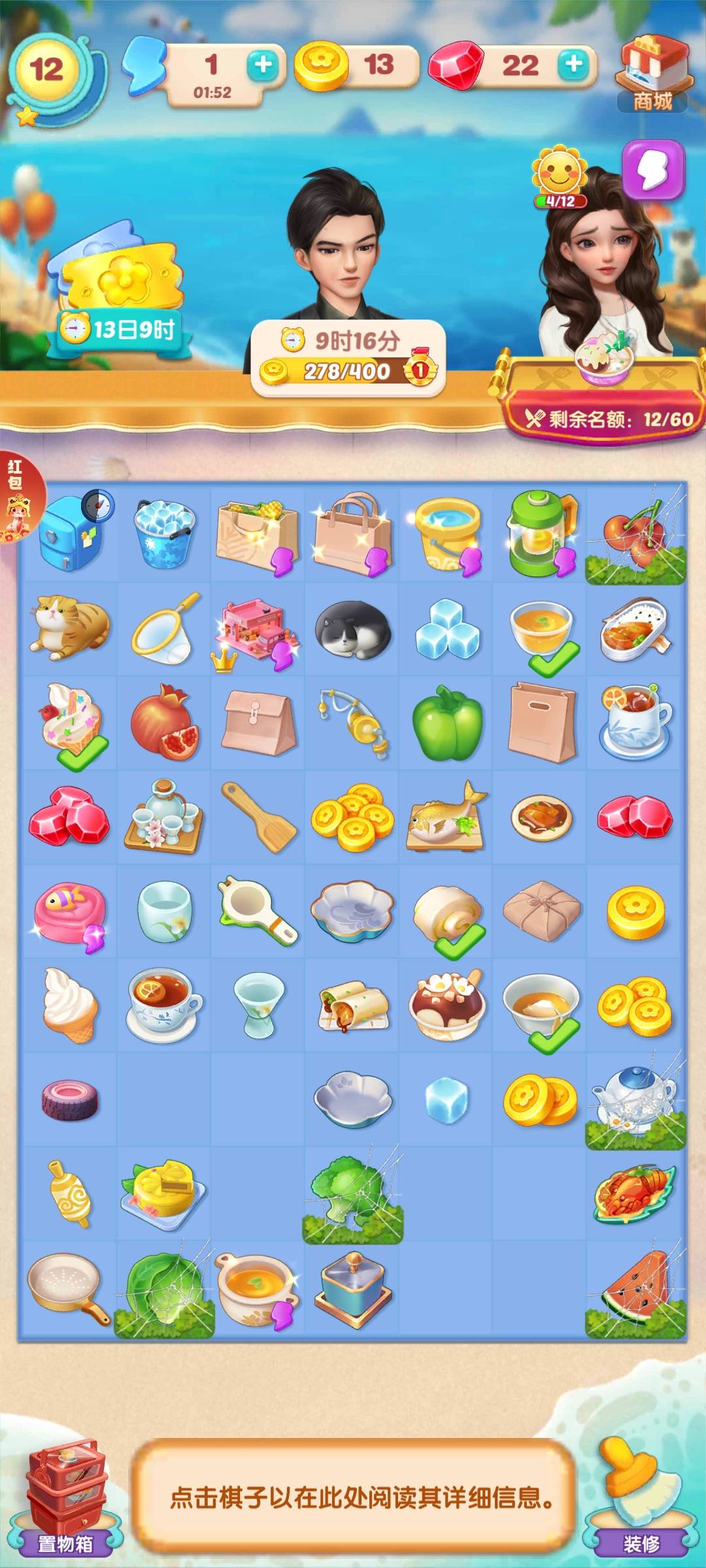Tap the sleeping black and white cat

point(353,629)
